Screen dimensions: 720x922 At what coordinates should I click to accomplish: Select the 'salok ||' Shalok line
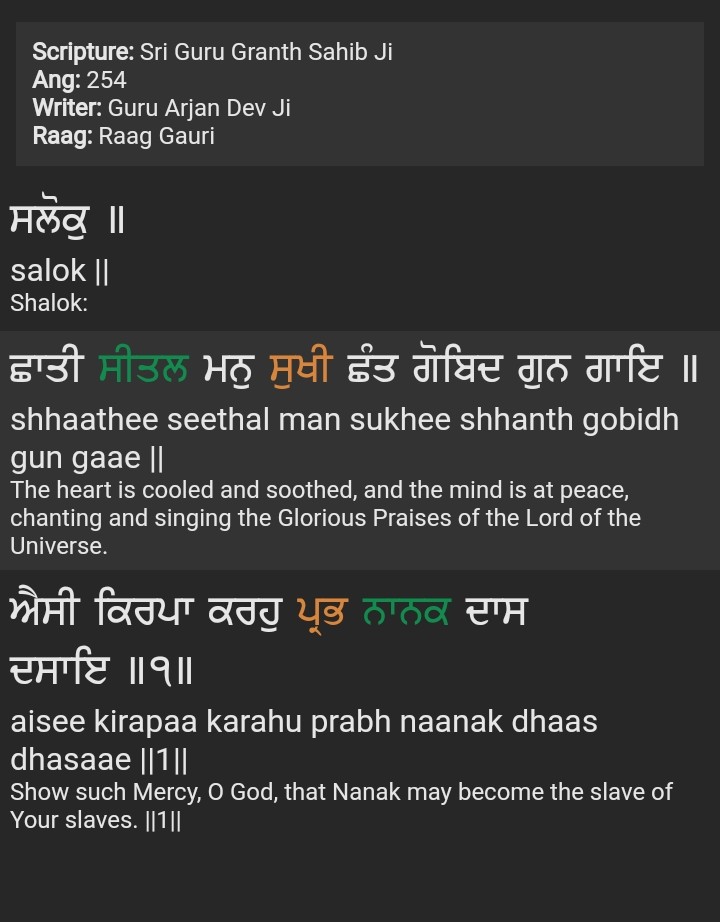pyautogui.click(x=60, y=270)
